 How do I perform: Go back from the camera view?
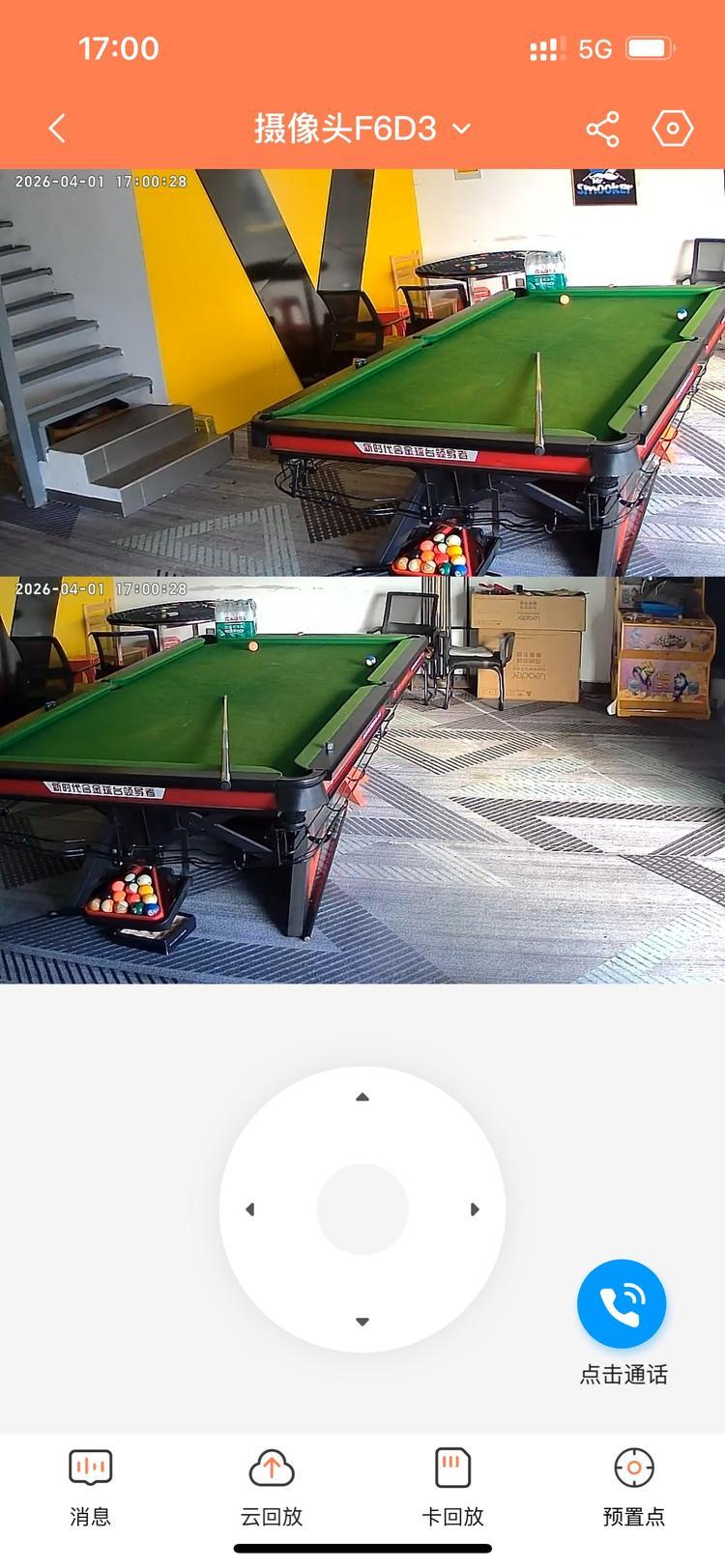pyautogui.click(x=58, y=128)
